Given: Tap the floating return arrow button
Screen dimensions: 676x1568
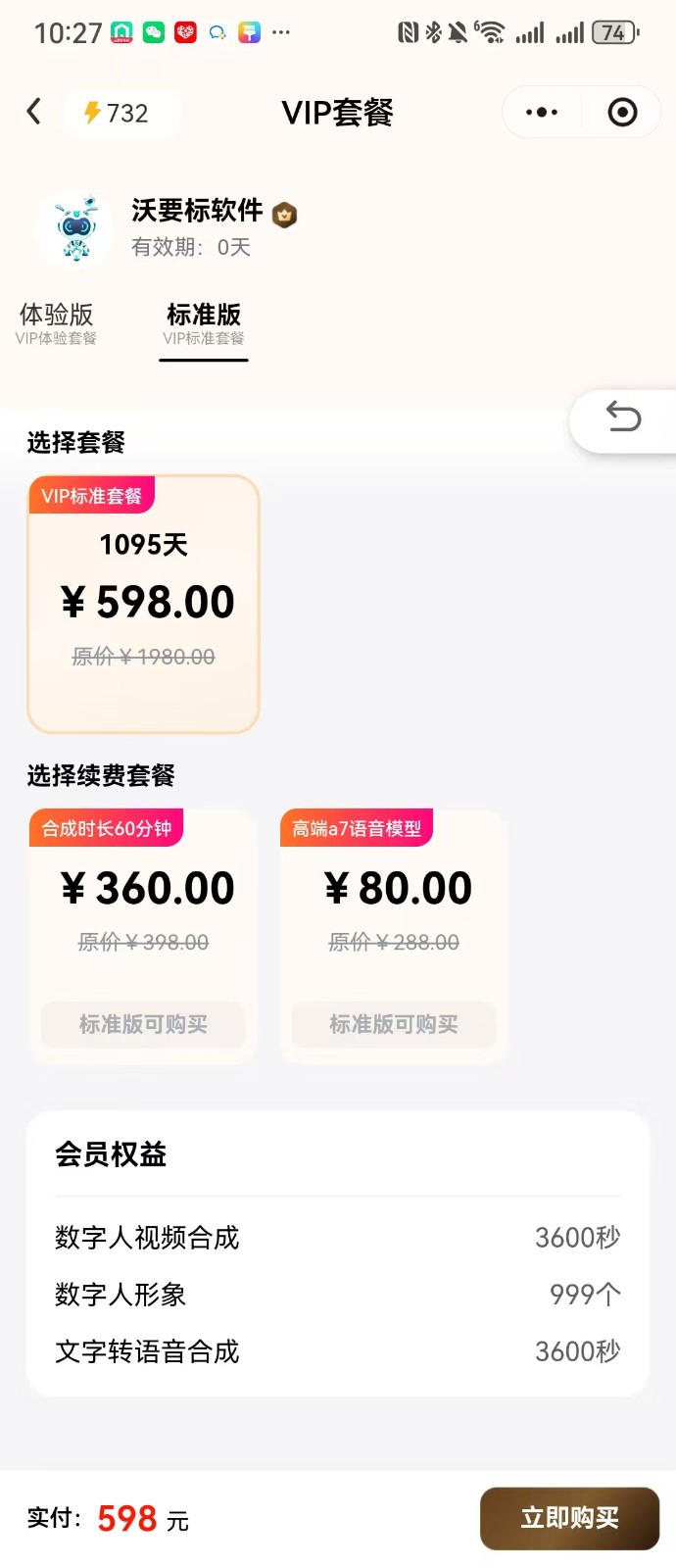Looking at the screenshot, I should click(623, 418).
